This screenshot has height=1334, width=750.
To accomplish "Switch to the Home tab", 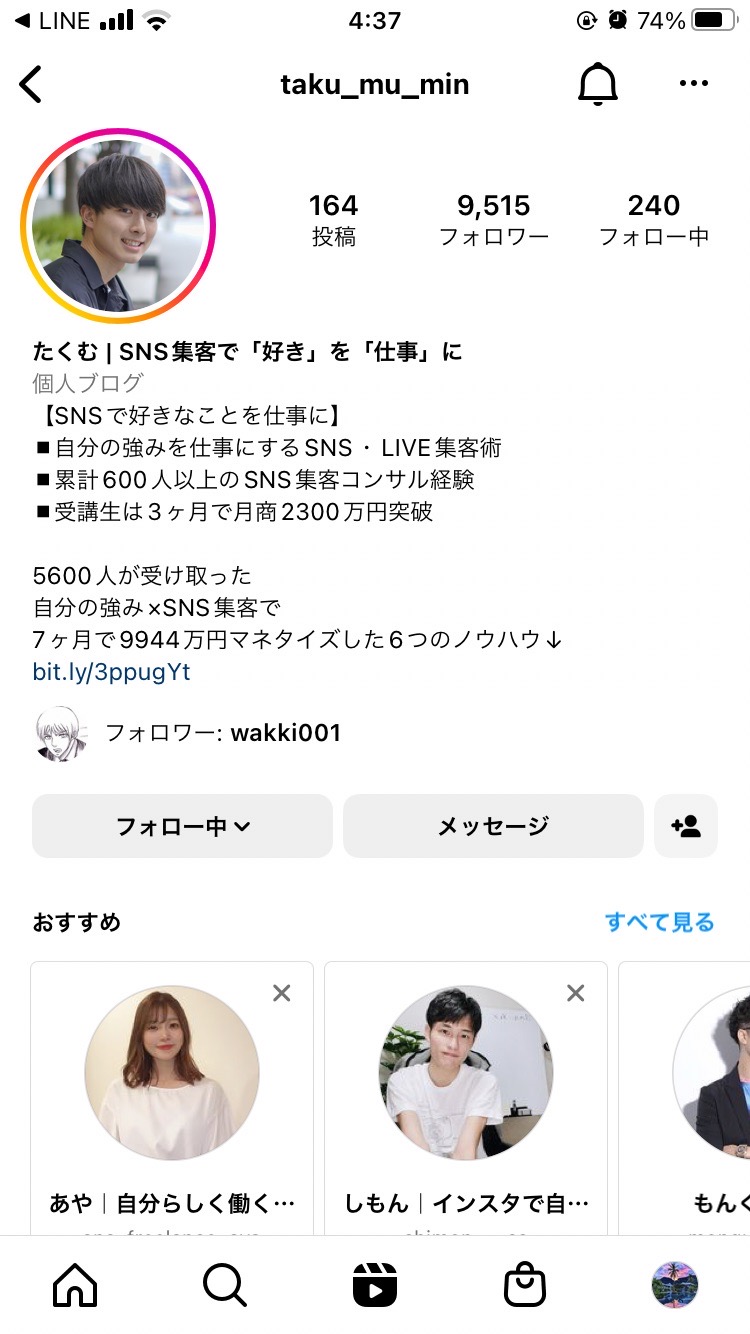I will tap(75, 1285).
